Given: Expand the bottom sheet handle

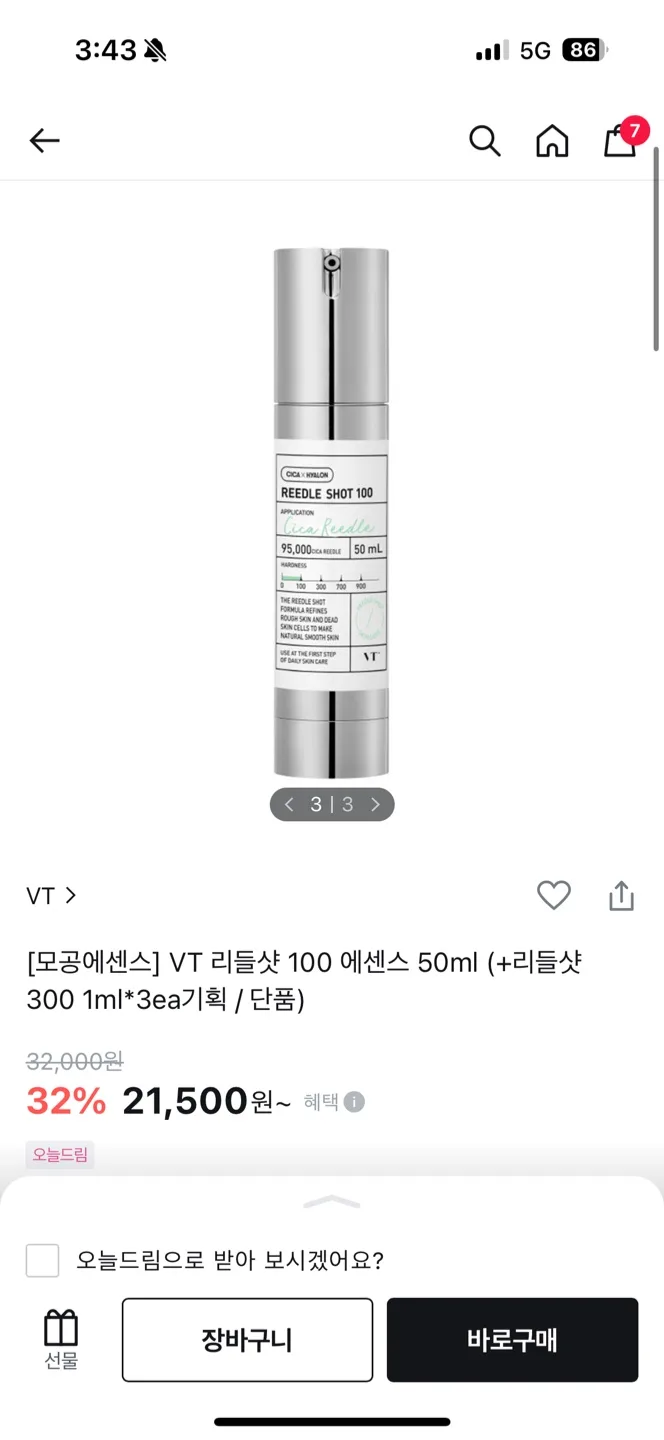Looking at the screenshot, I should coord(331,1202).
